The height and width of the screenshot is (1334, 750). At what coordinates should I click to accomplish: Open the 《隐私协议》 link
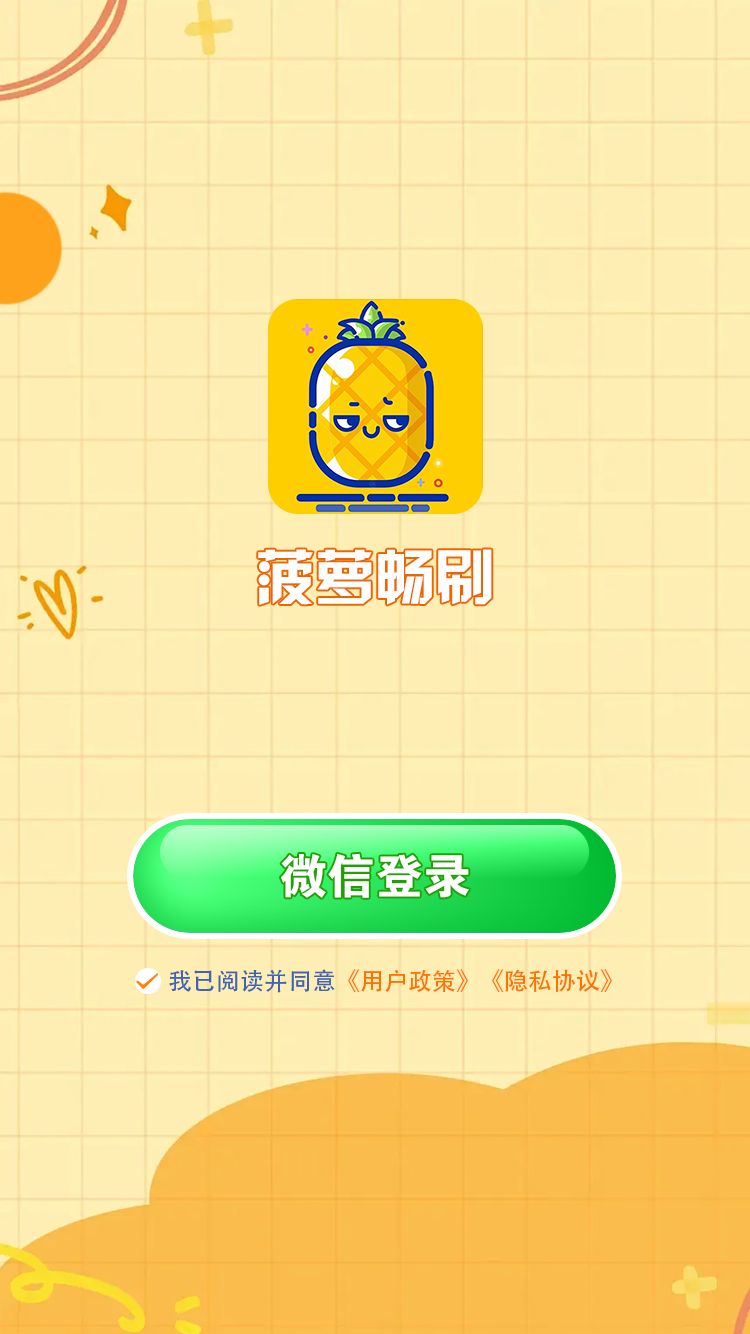(550, 981)
